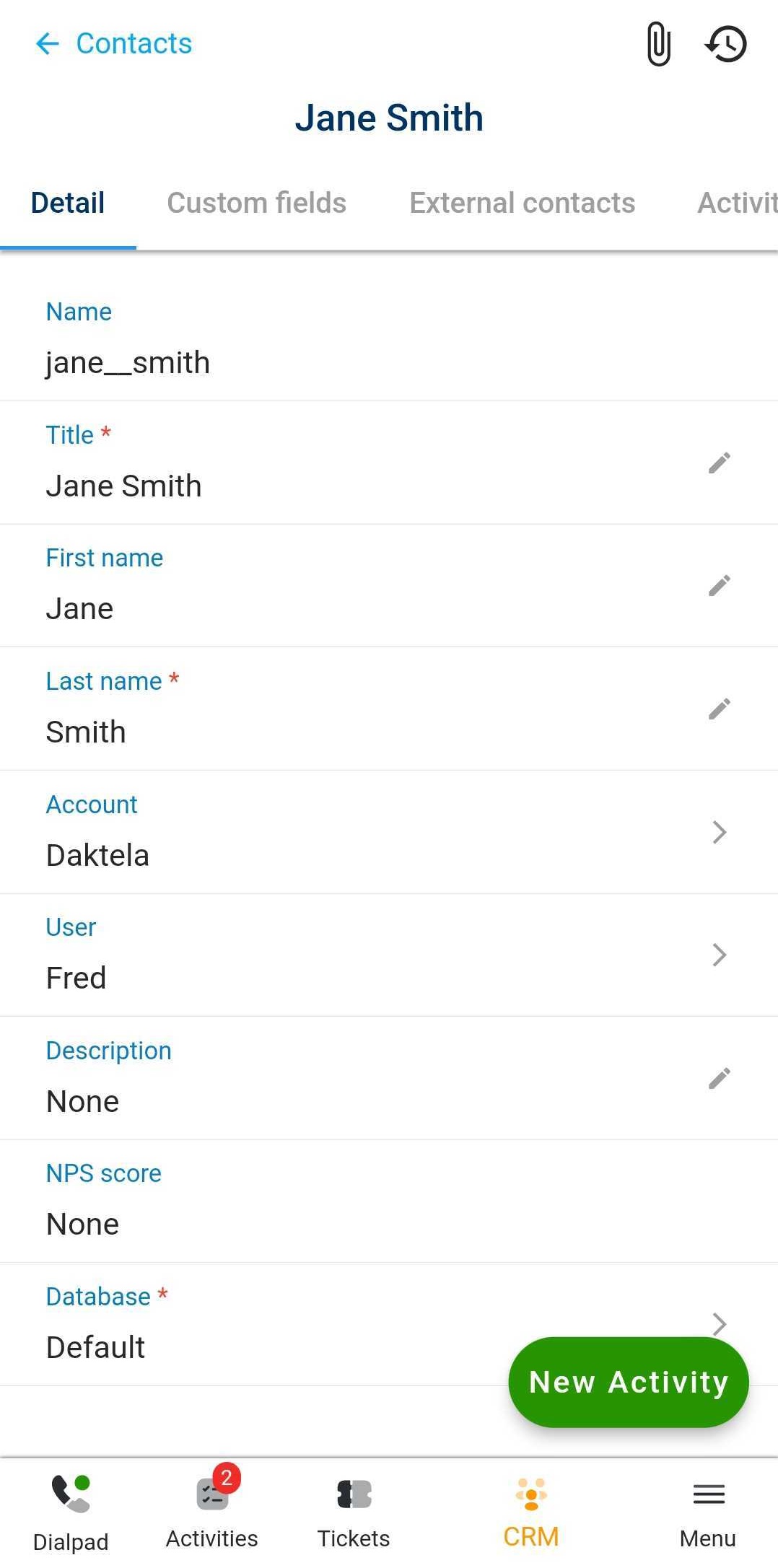Viewport: 778px width, 1568px height.
Task: Click the back arrow beside Contacts
Action: coord(47,45)
